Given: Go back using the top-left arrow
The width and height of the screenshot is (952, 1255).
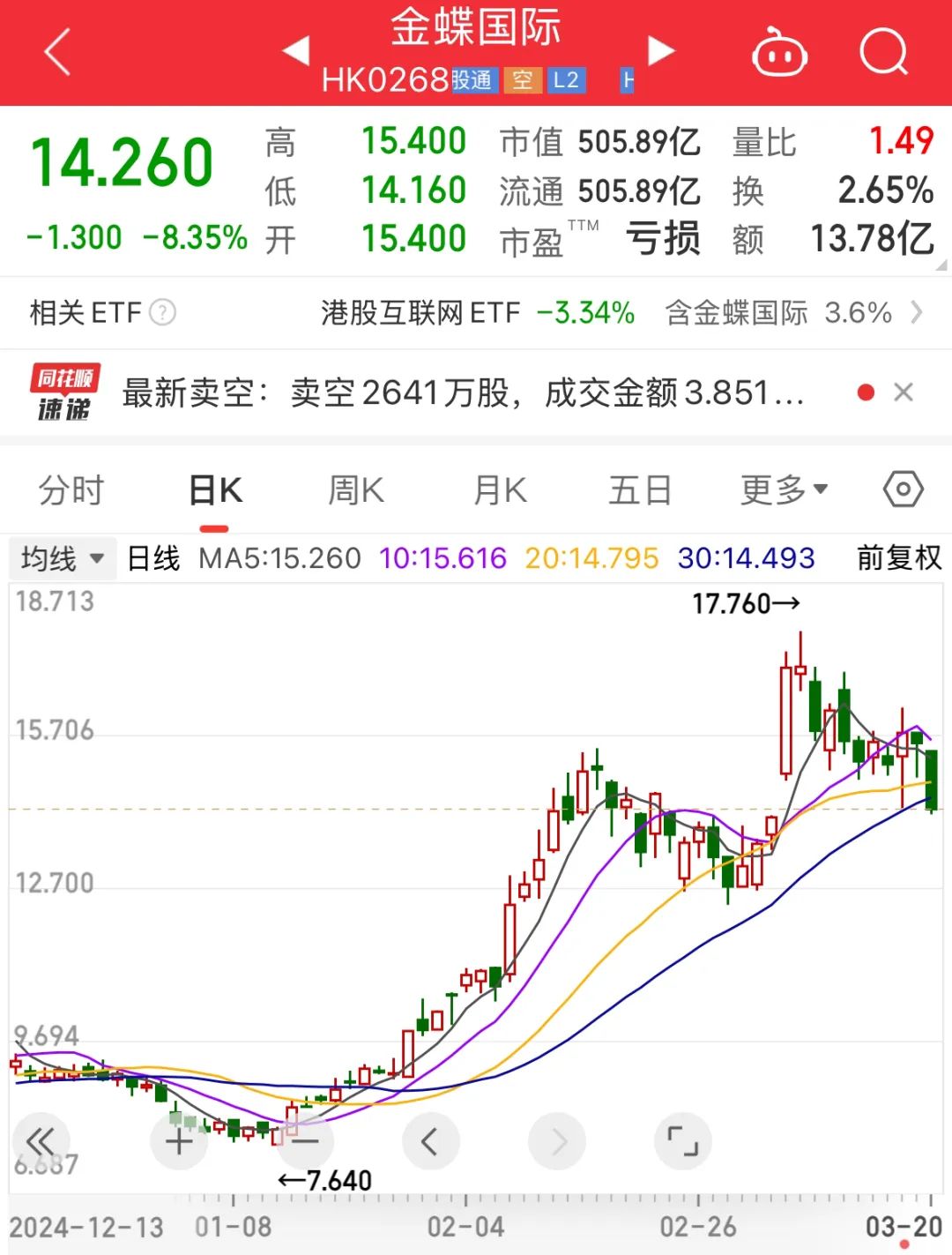Looking at the screenshot, I should coord(57,52).
